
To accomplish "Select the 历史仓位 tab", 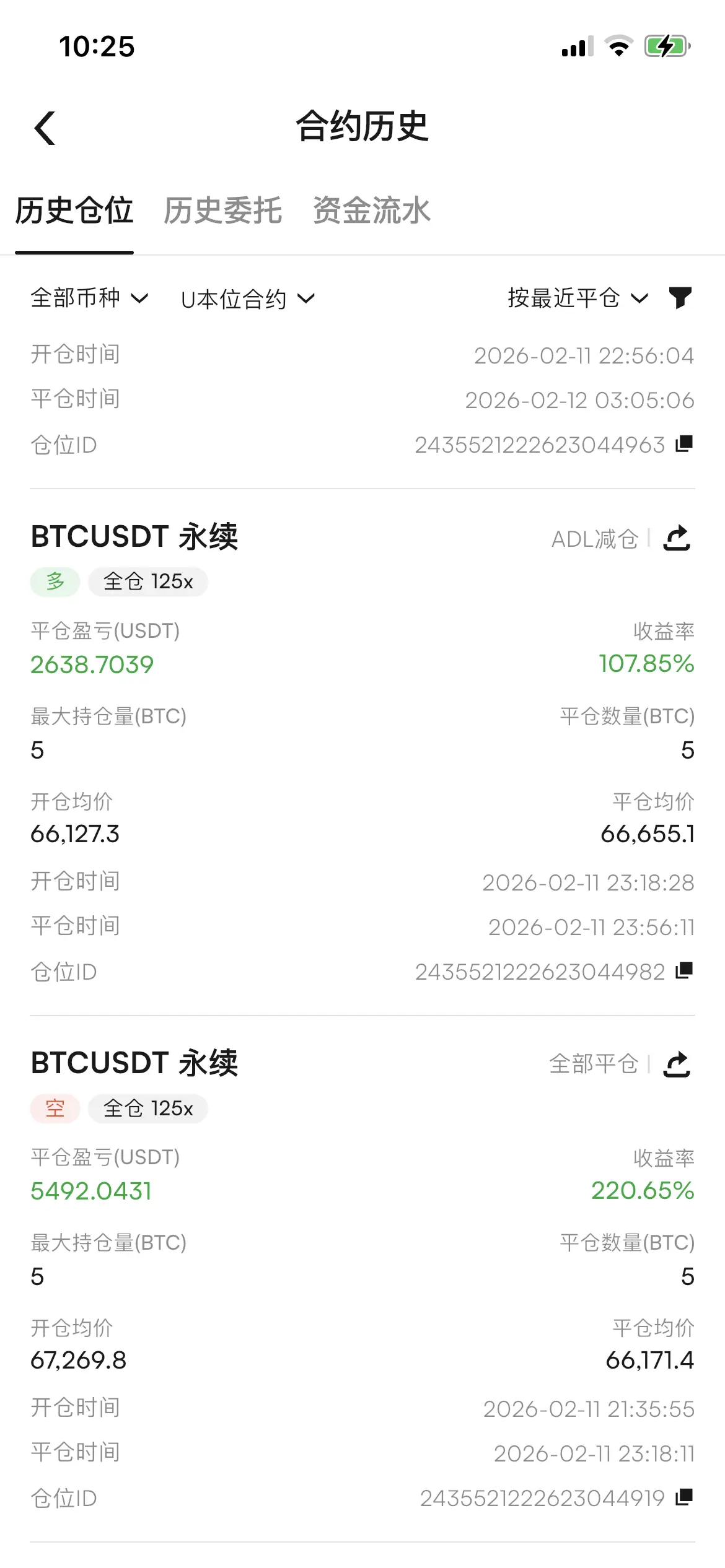I will [x=74, y=211].
